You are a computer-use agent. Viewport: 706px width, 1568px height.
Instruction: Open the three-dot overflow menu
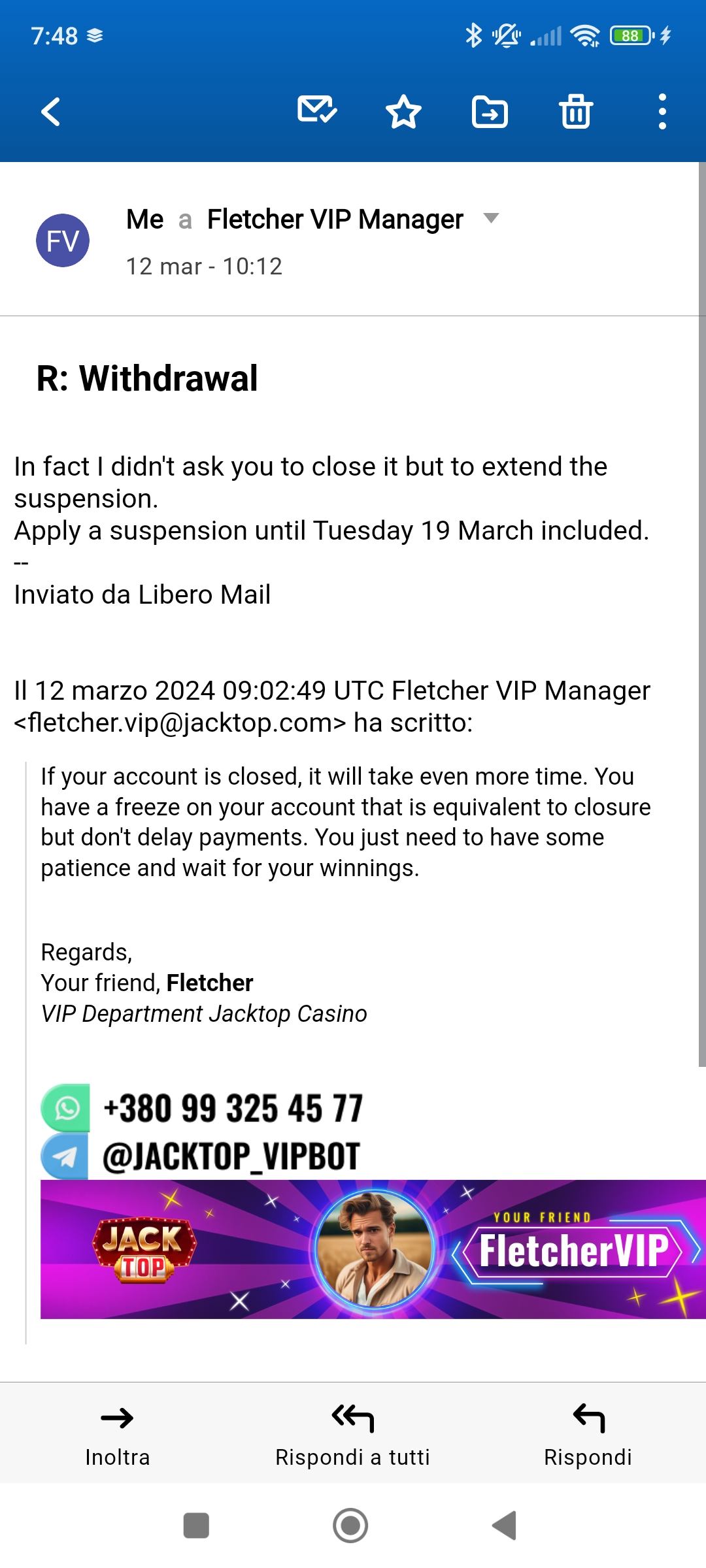pyautogui.click(x=662, y=111)
